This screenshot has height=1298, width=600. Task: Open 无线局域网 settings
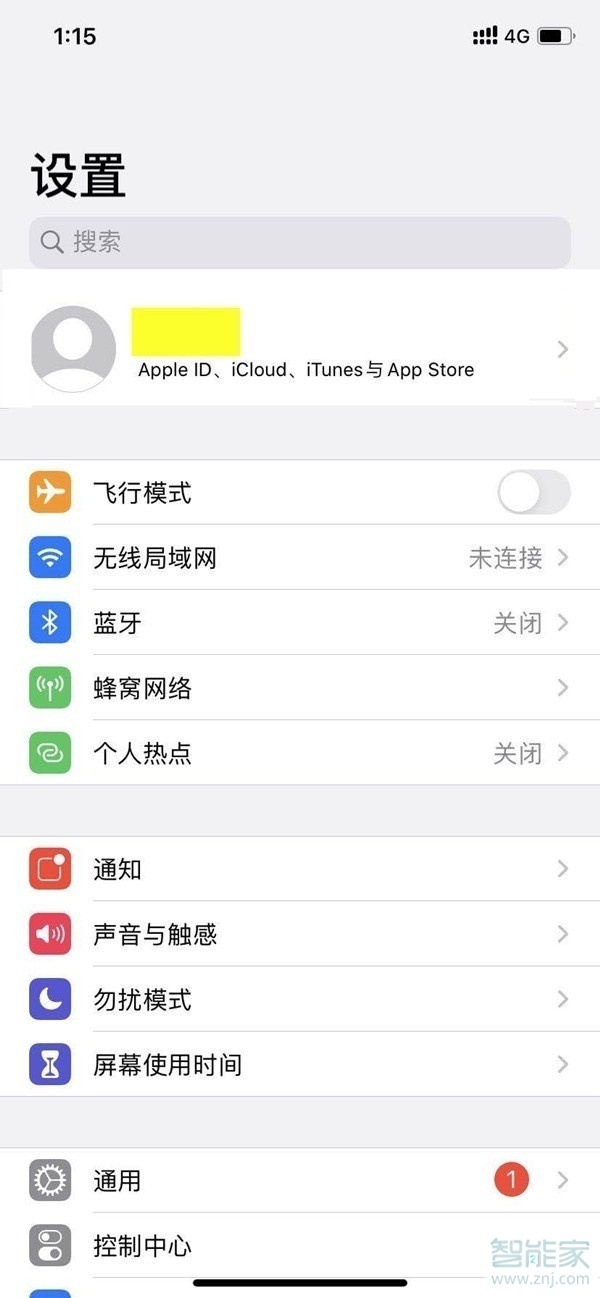(x=300, y=558)
